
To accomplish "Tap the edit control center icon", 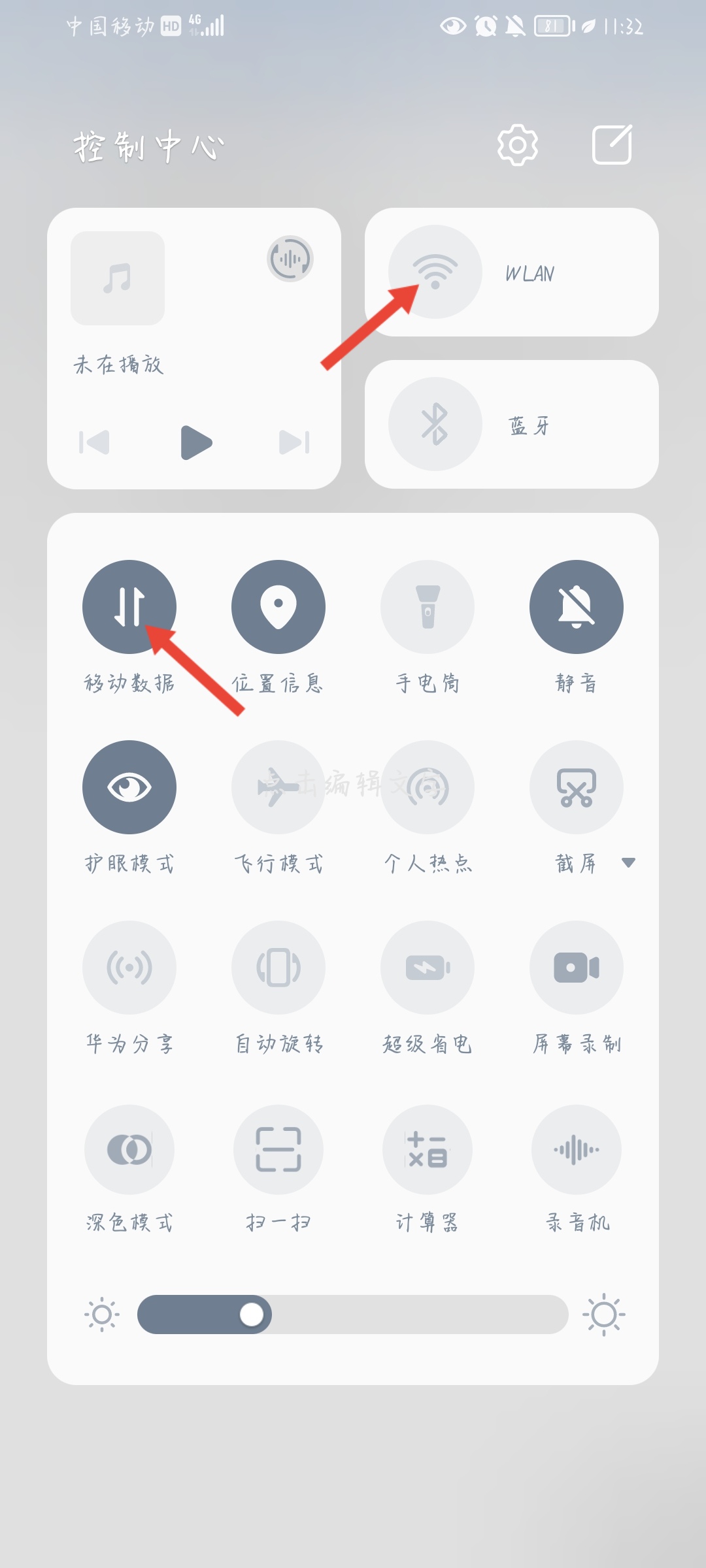I will coord(612,144).
